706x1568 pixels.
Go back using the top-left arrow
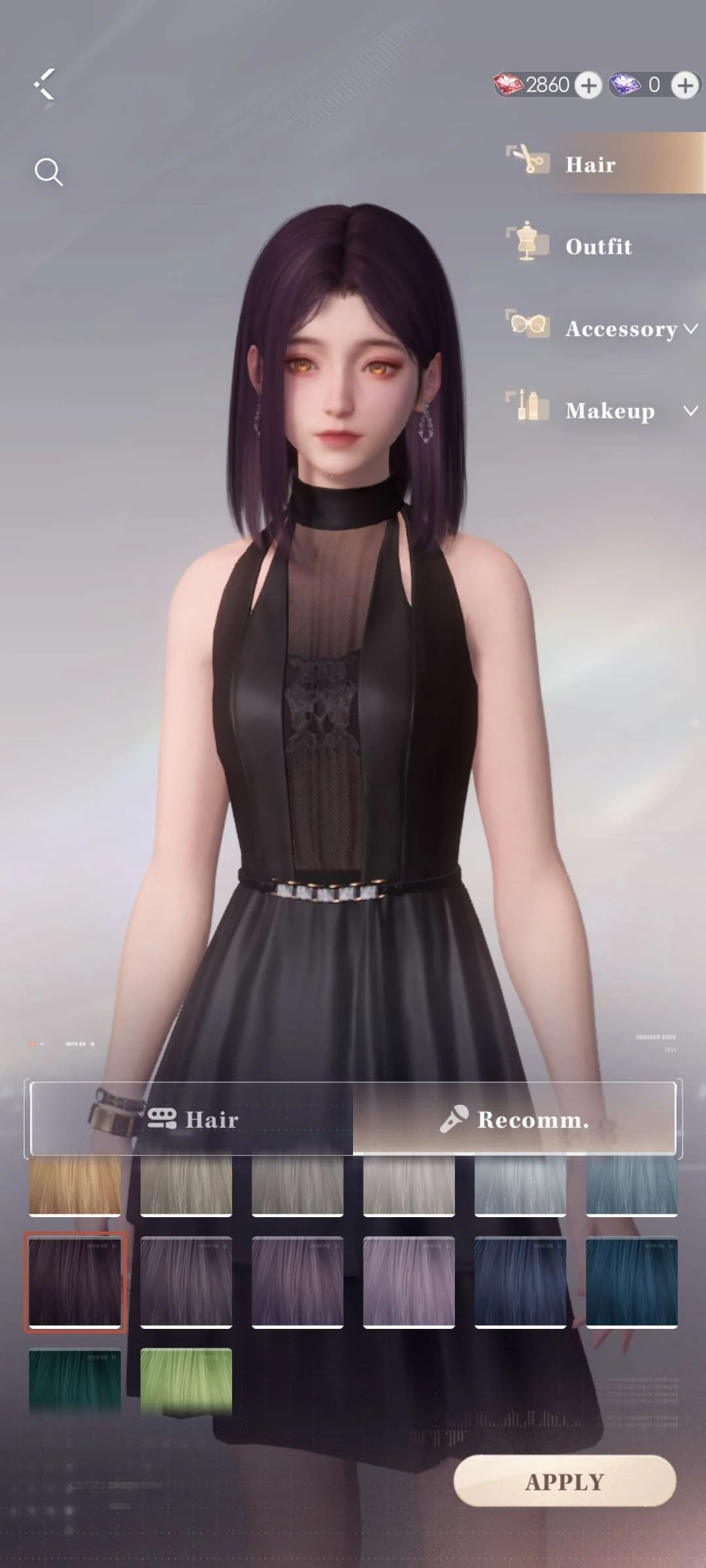tap(44, 85)
